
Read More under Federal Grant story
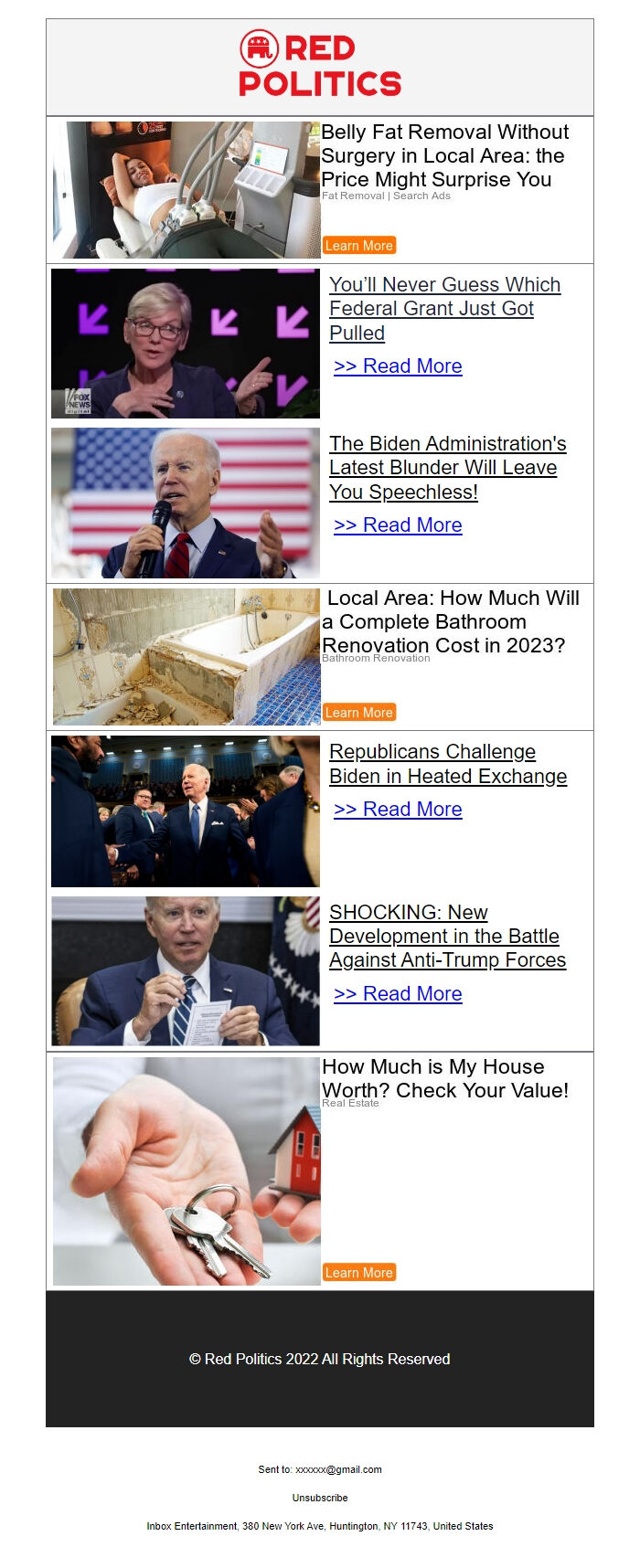coord(398,366)
